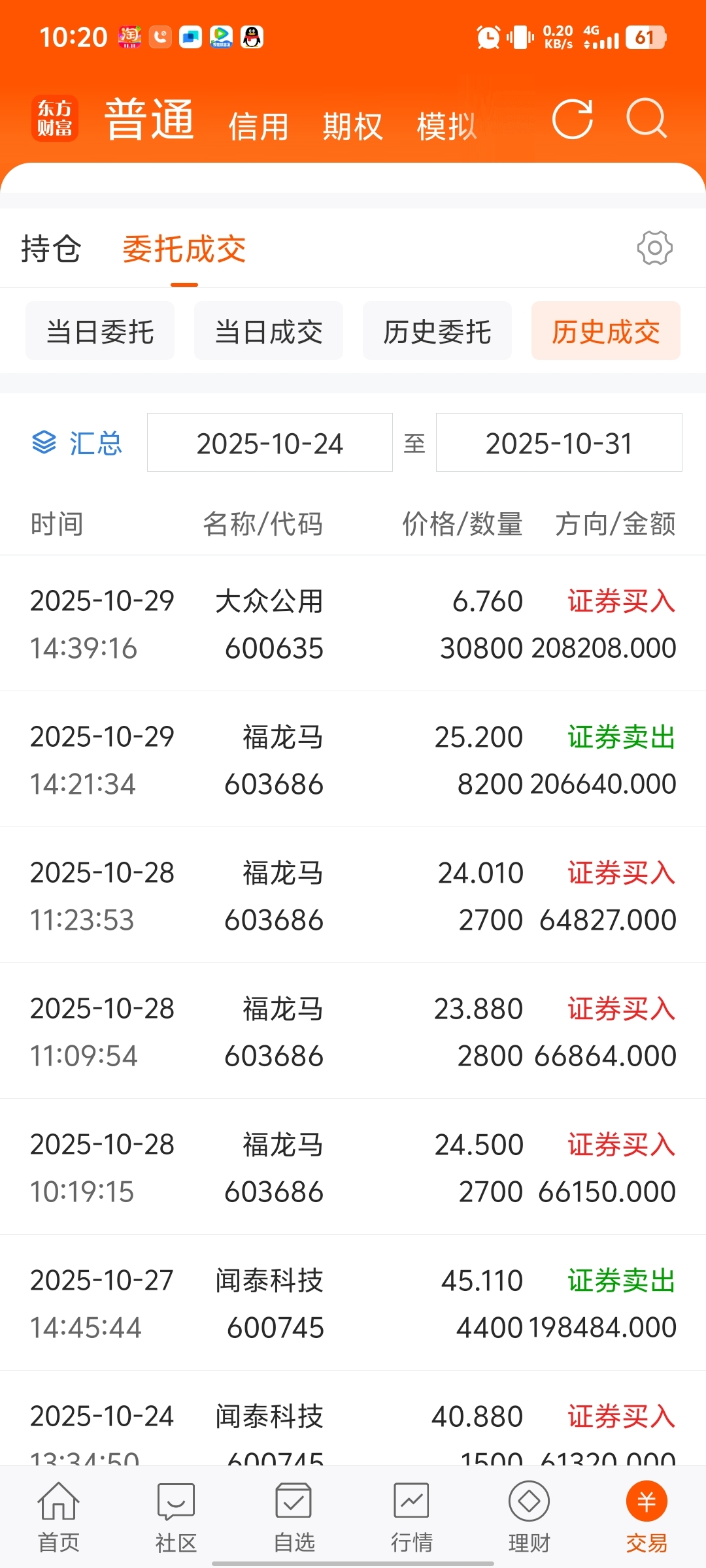Image resolution: width=706 pixels, height=1568 pixels.
Task: Open the 理财 tab
Action: click(529, 1517)
